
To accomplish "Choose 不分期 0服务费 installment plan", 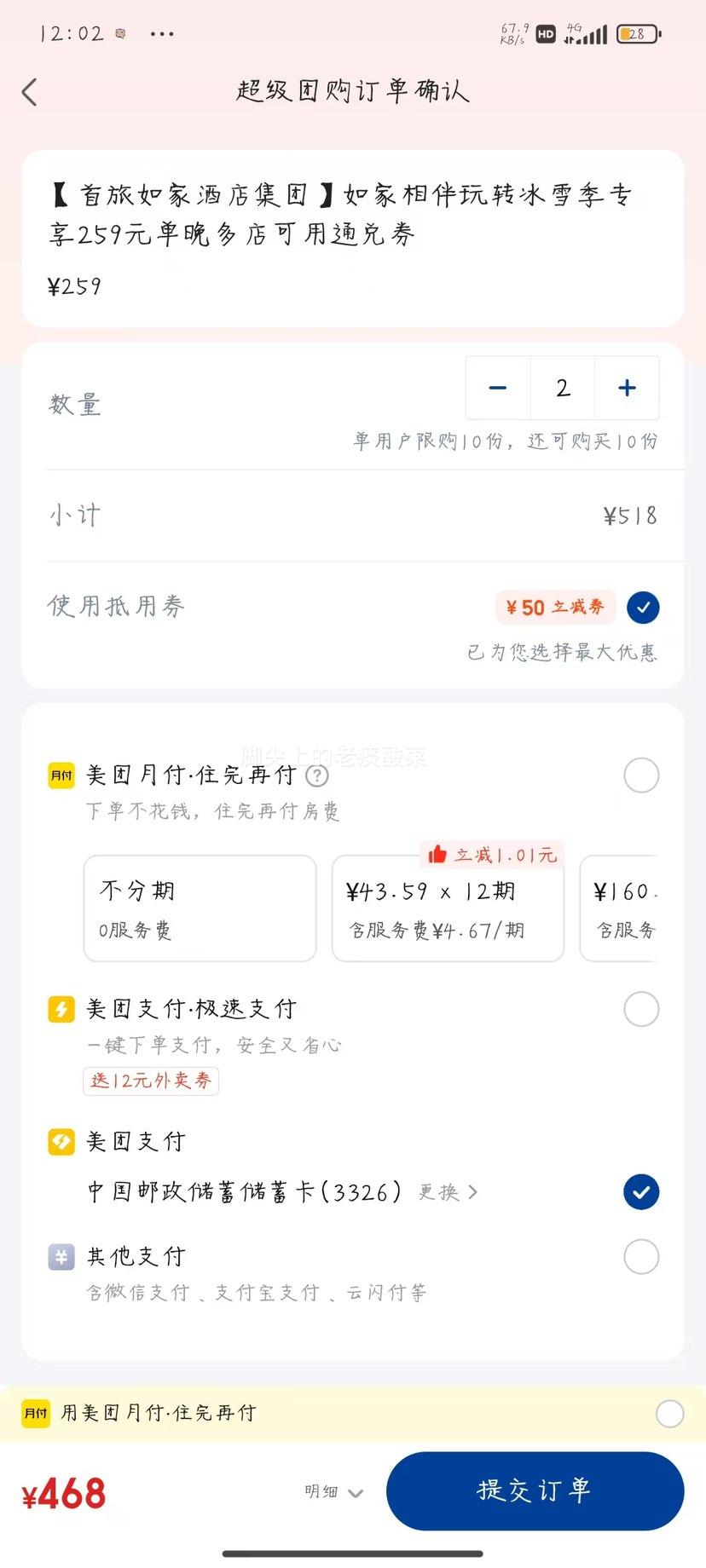I will click(200, 908).
